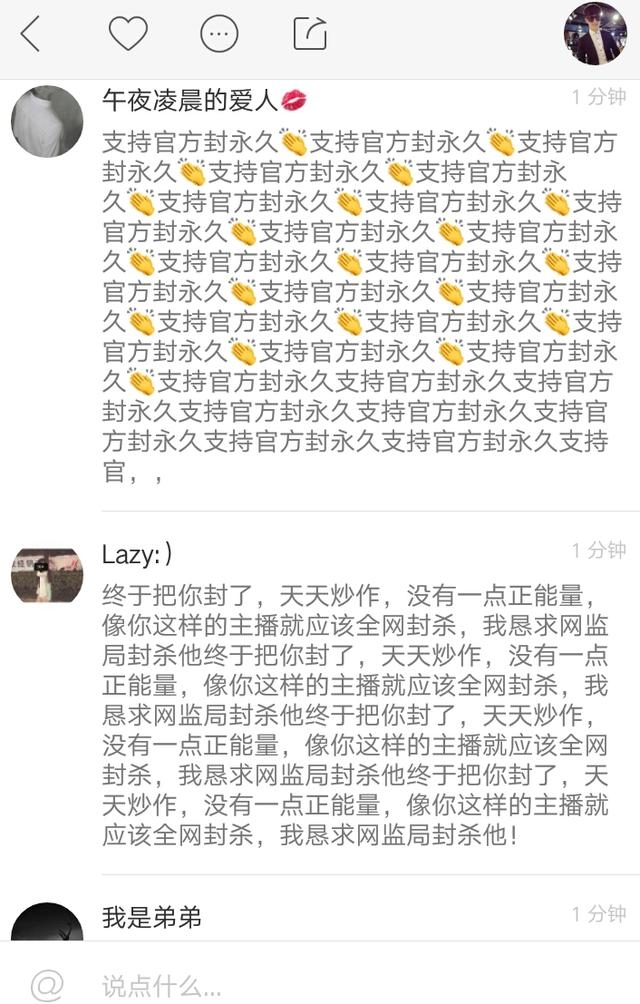The width and height of the screenshot is (640, 1004).
Task: Open the author's profile picture in the header
Action: click(595, 34)
